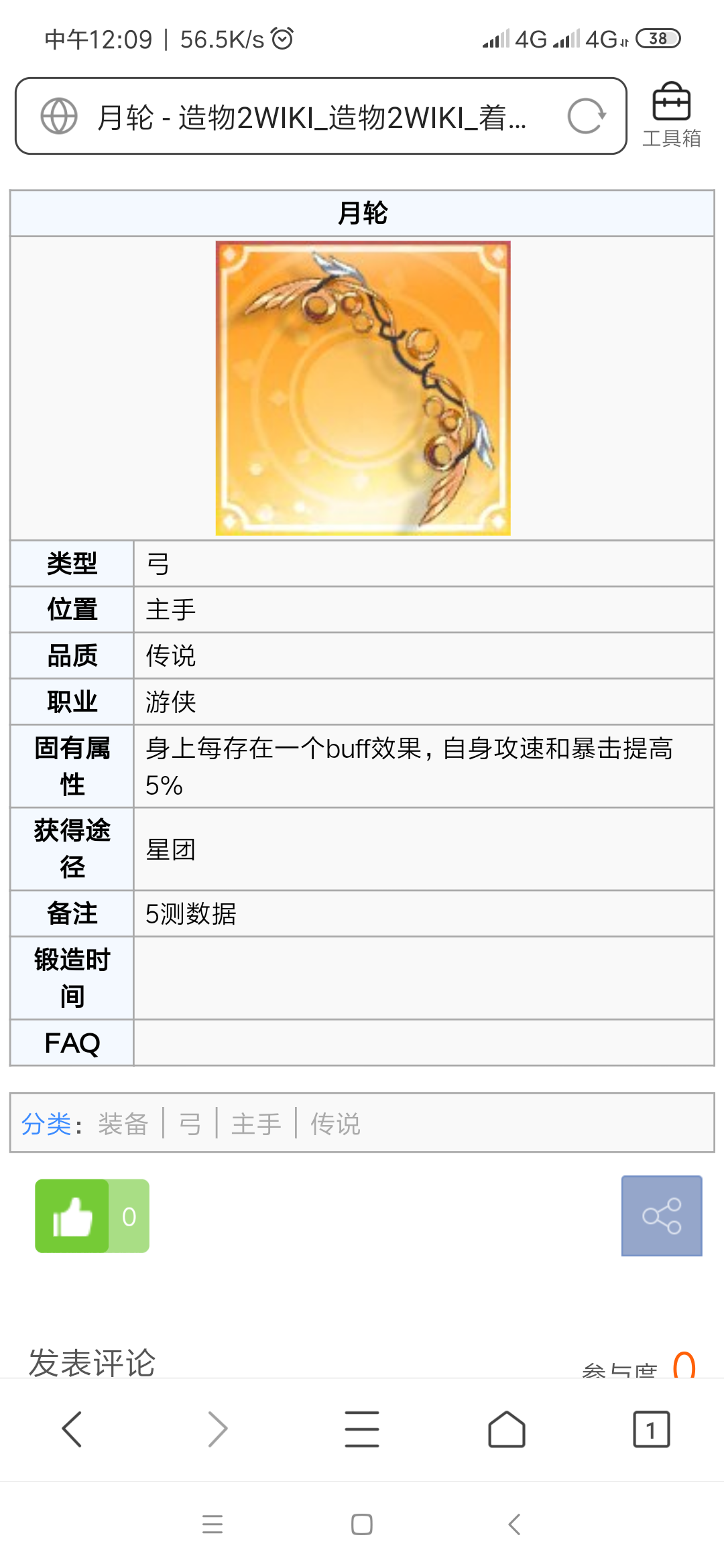
Task: Open the 传说 category link
Action: pyautogui.click(x=335, y=1124)
